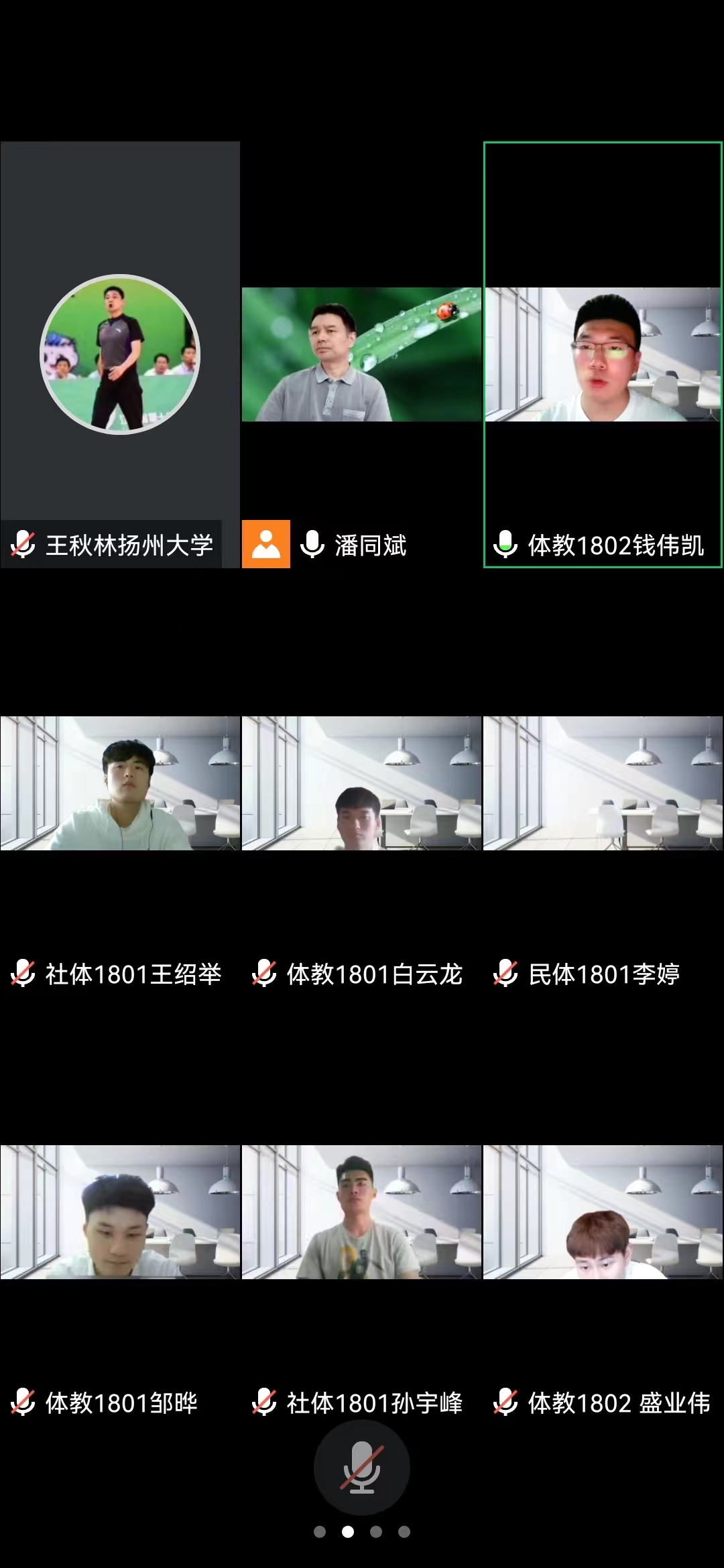This screenshot has width=724, height=1568.
Task: Tap 社体1801王绍举's video tile
Action: click(120, 783)
